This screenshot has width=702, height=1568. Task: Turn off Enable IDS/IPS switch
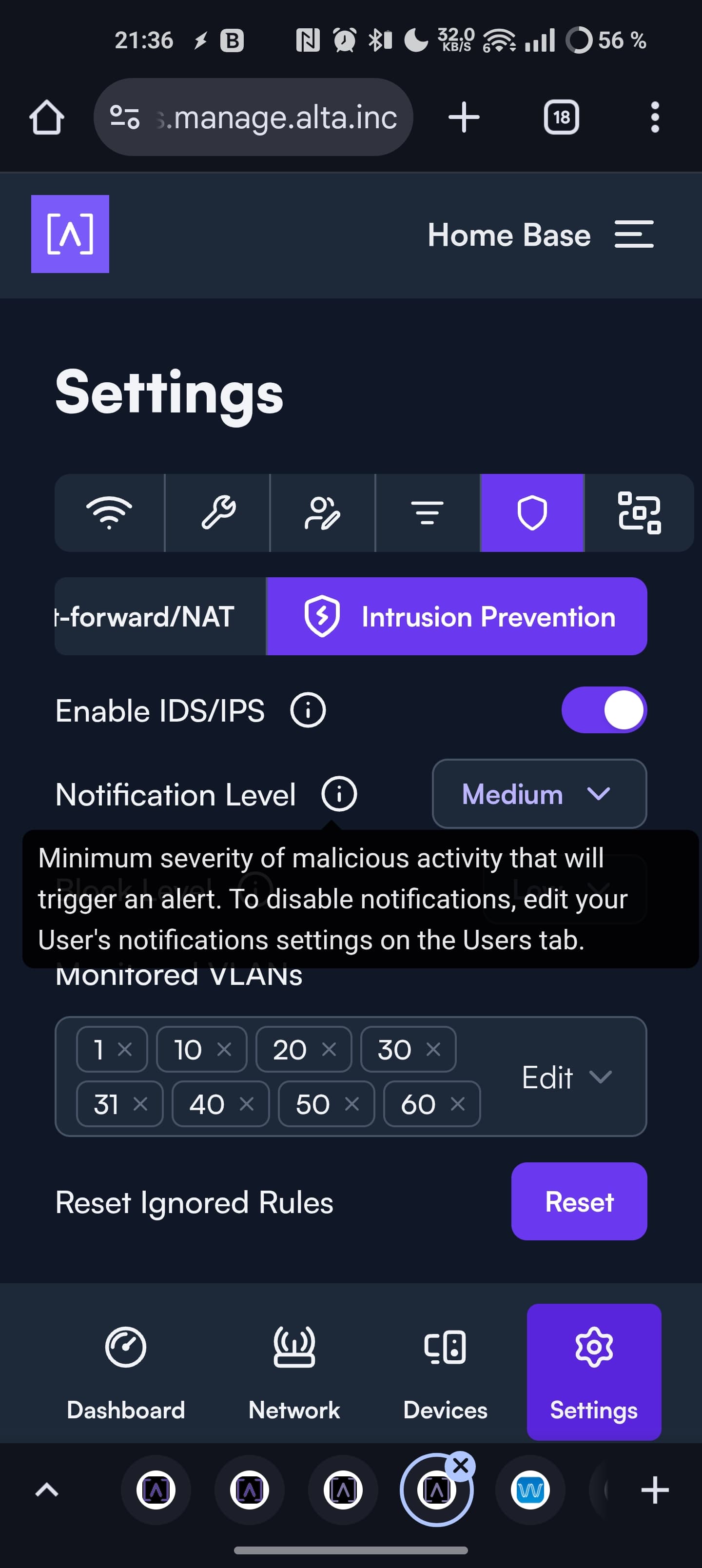(x=604, y=710)
